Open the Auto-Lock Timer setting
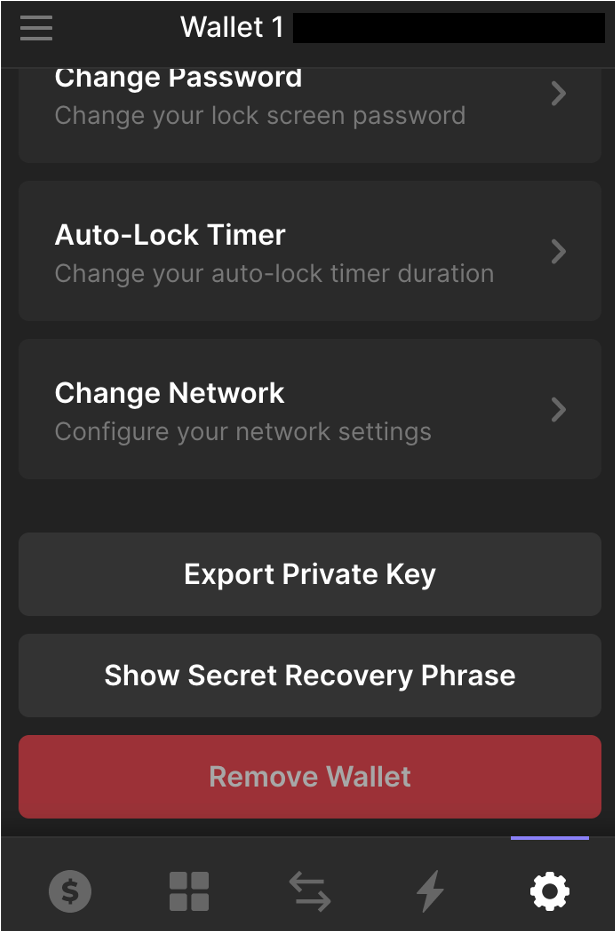 (x=309, y=252)
